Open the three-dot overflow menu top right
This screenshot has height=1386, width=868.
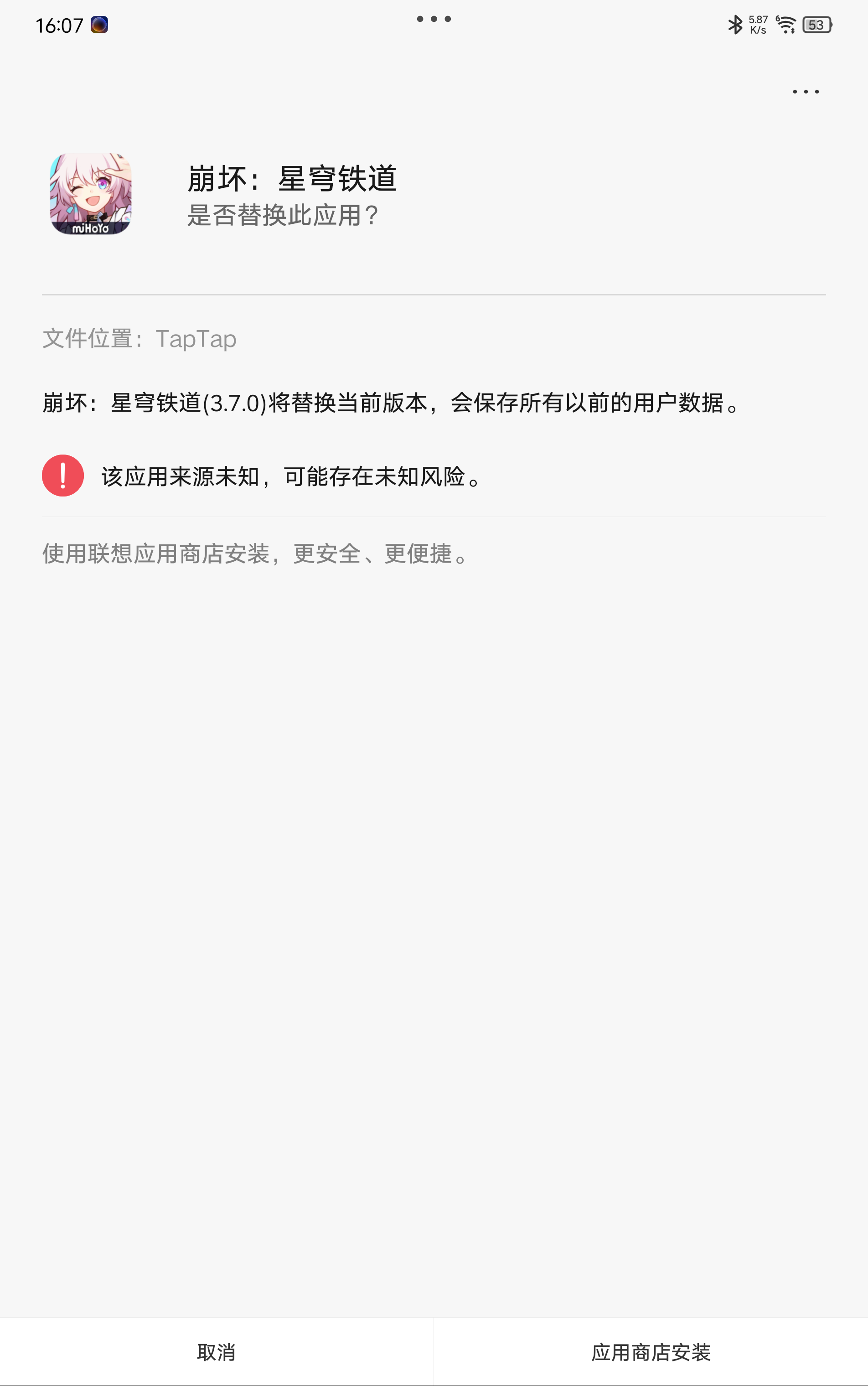pyautogui.click(x=806, y=91)
